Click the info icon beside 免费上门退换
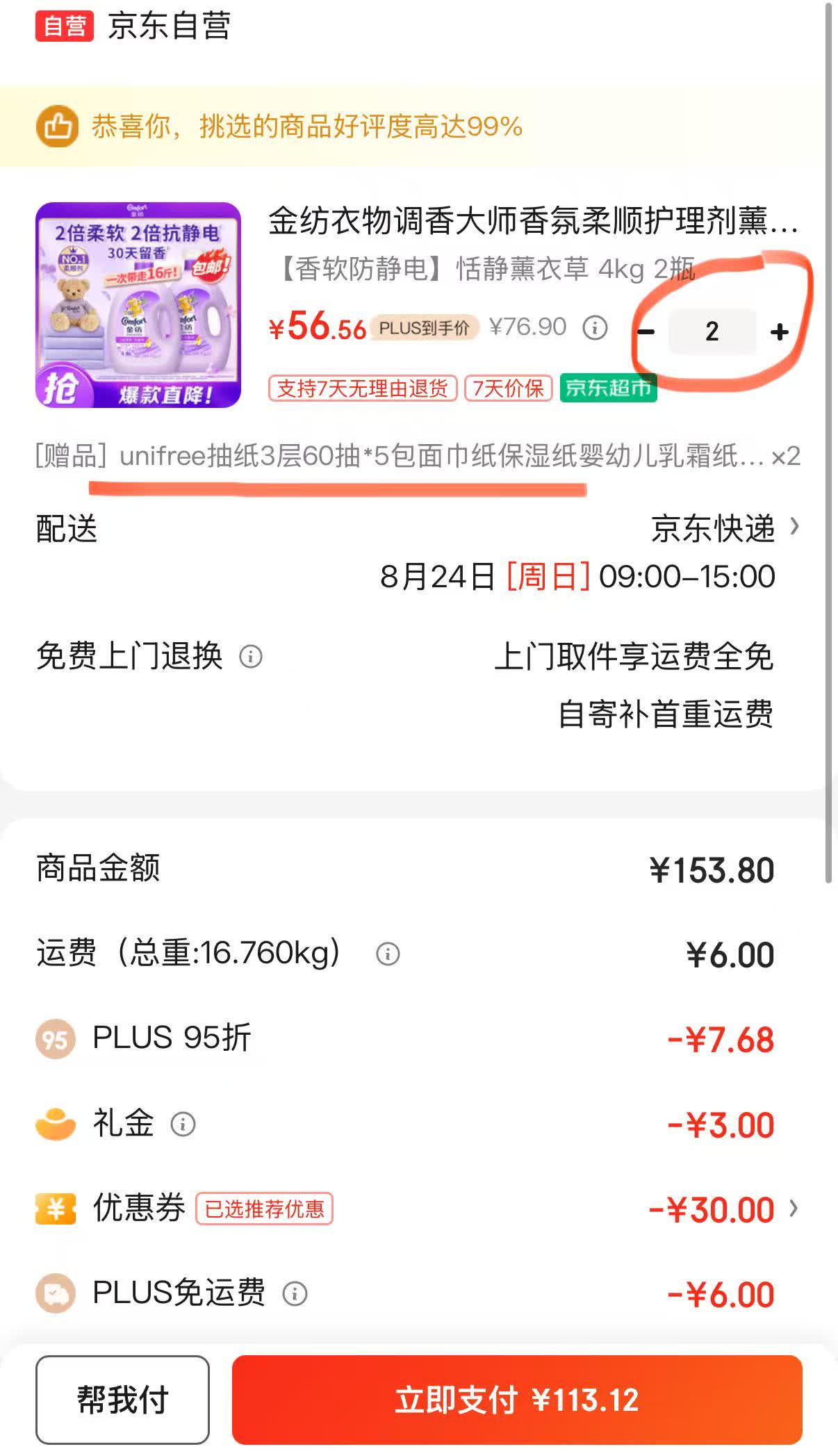 [252, 657]
